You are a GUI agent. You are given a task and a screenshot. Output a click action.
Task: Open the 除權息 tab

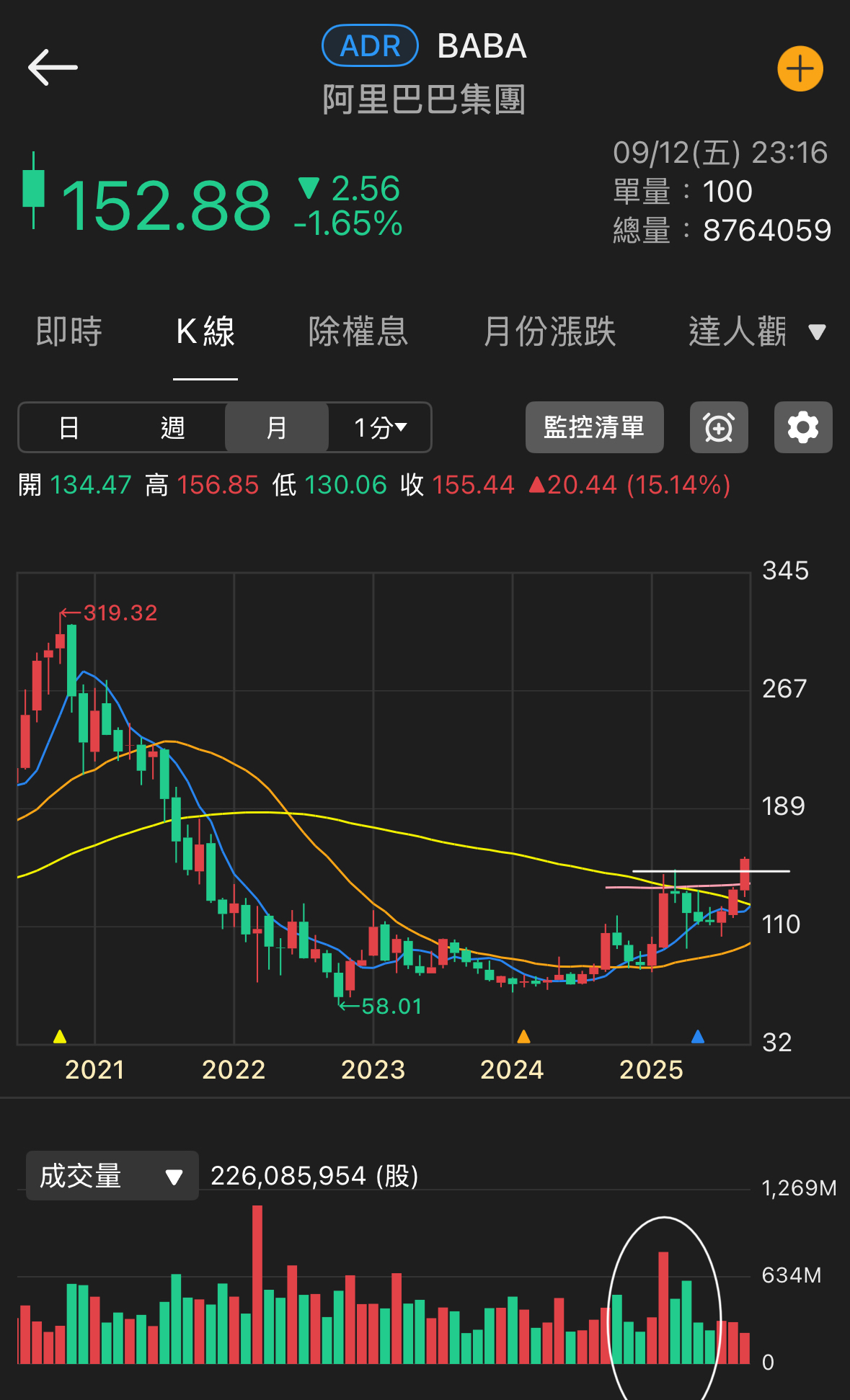tap(358, 332)
